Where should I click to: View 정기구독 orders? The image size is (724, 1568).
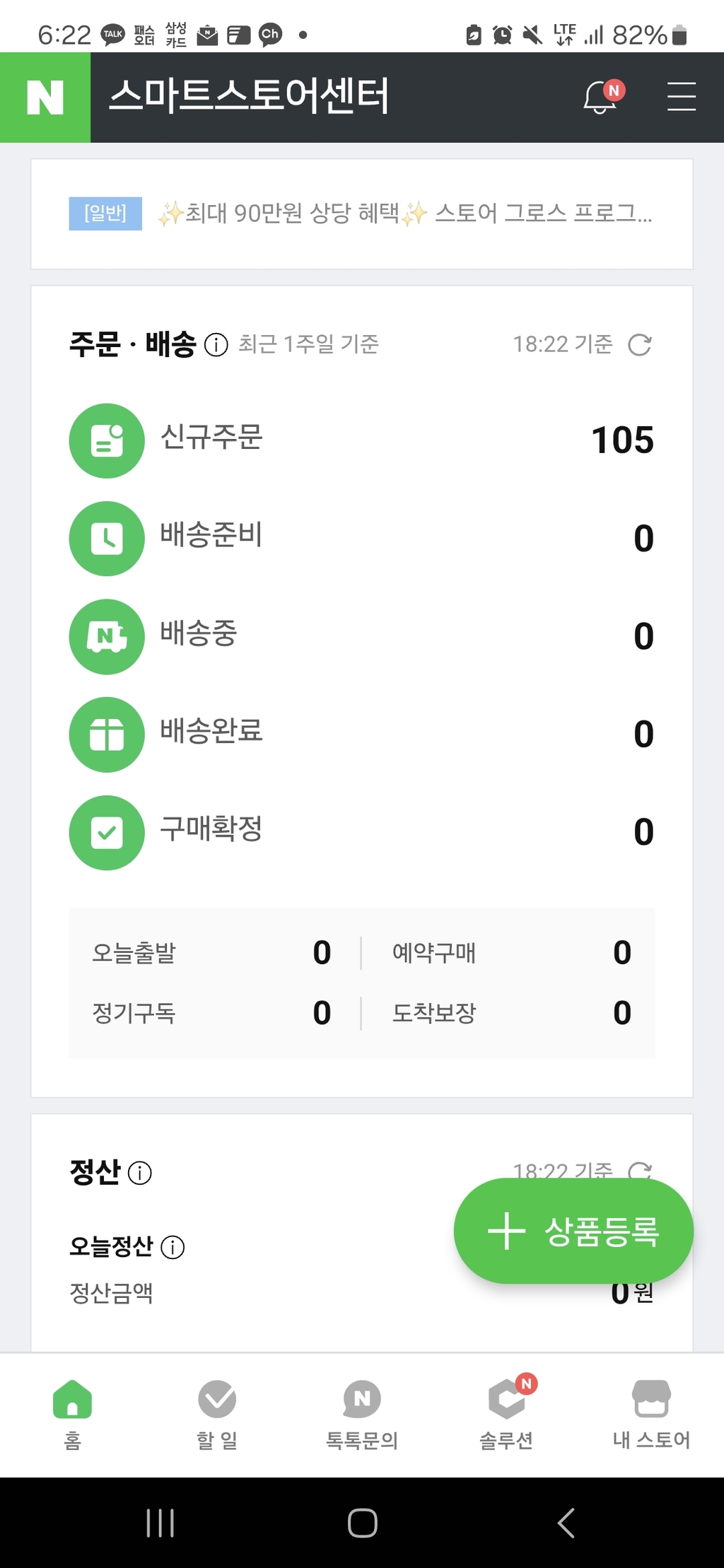[x=211, y=1013]
